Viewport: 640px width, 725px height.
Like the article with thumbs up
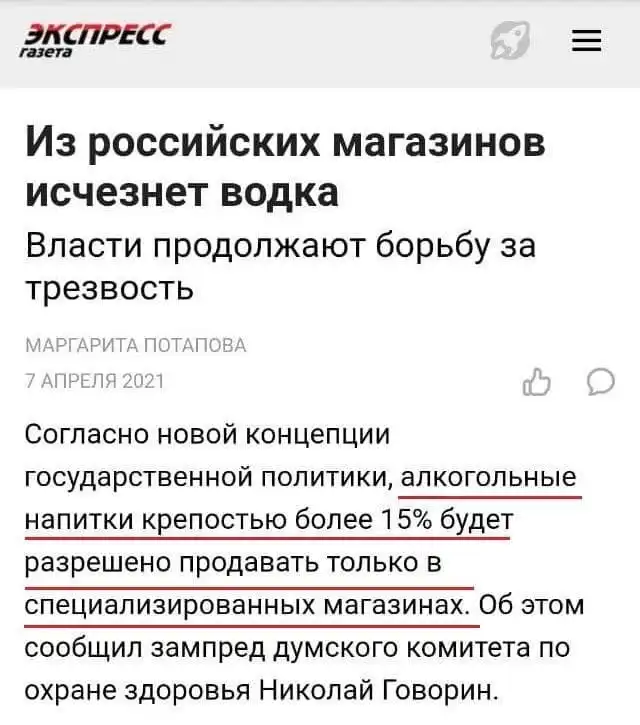(x=537, y=383)
